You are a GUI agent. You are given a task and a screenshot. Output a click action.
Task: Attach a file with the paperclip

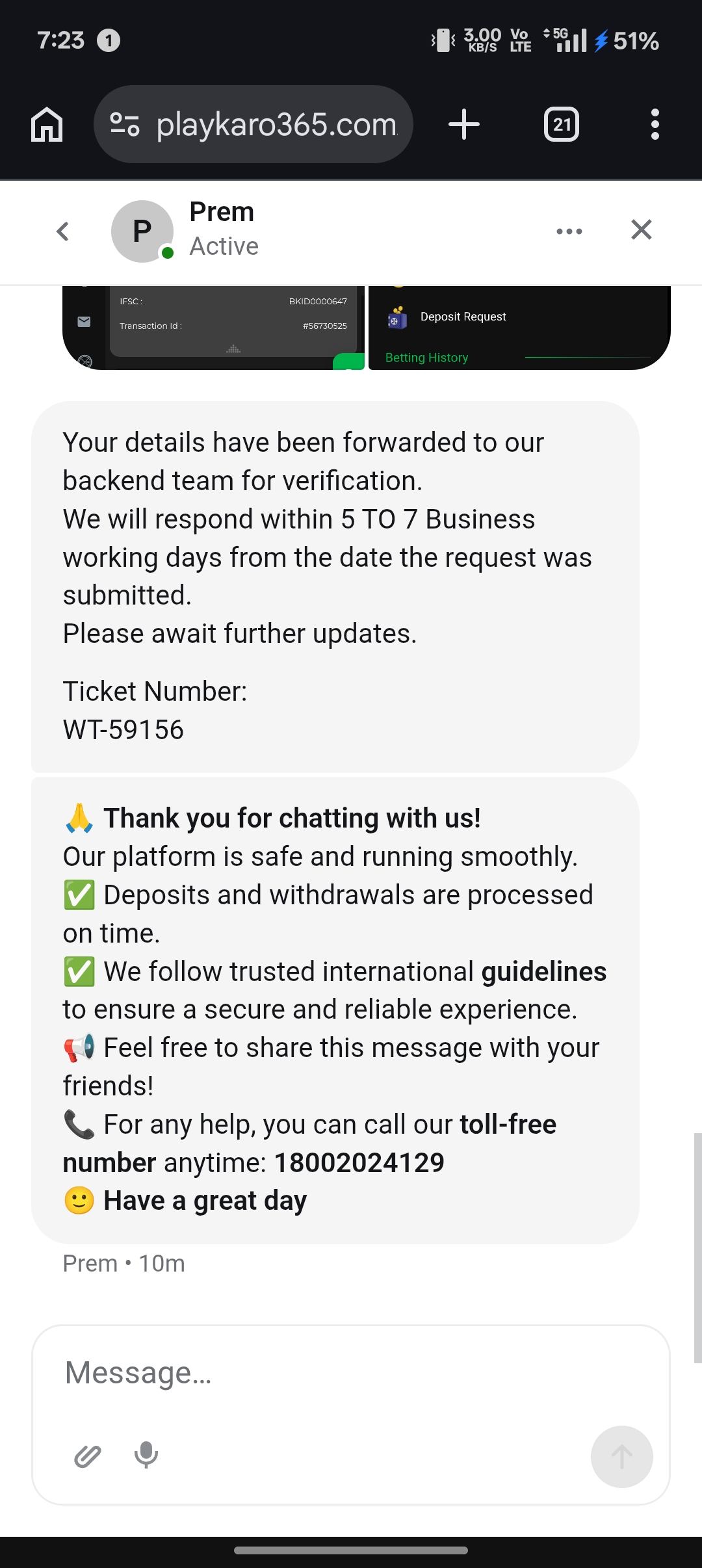pos(88,1457)
